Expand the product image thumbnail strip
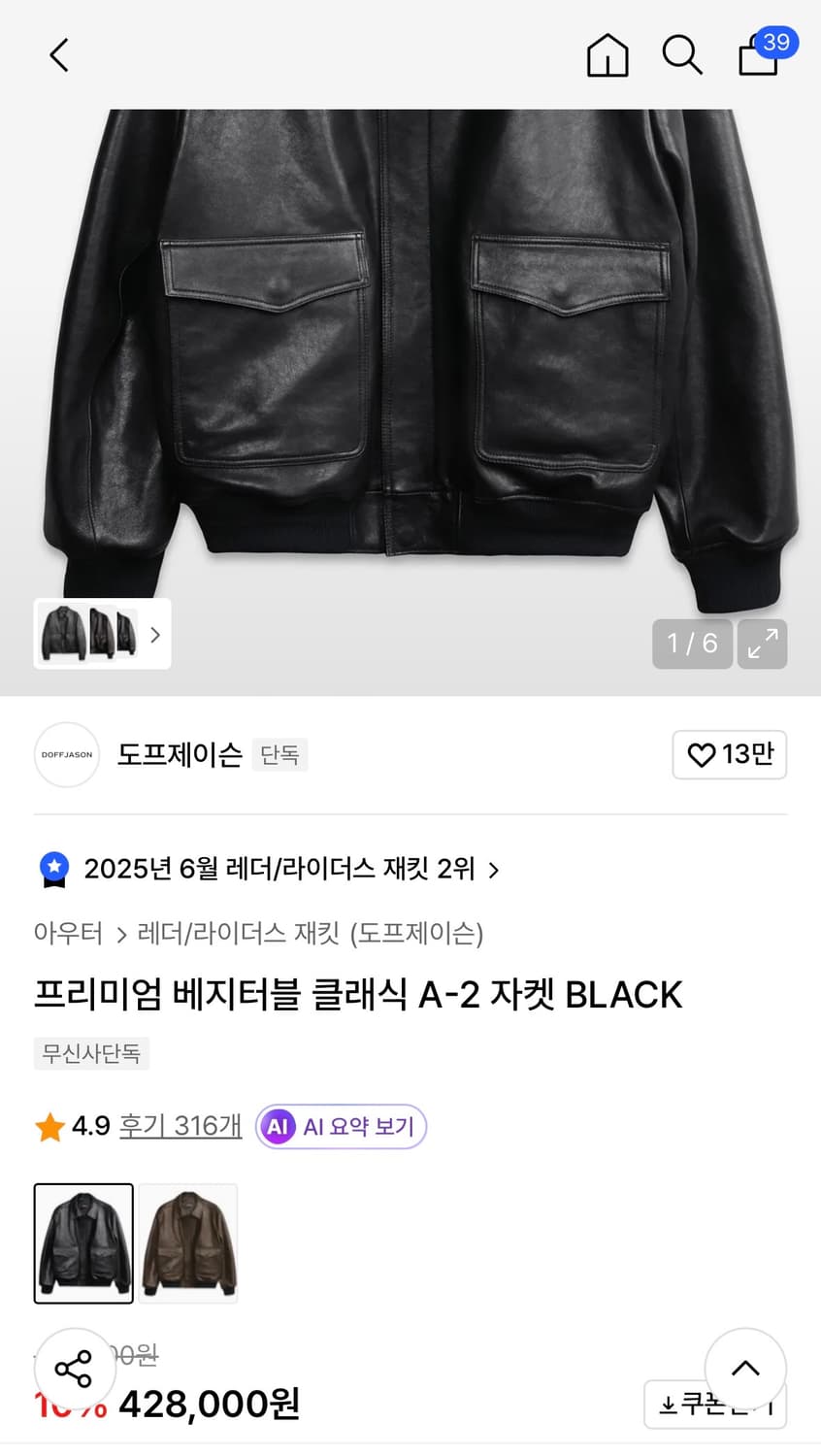The image size is (821, 1456). click(155, 634)
